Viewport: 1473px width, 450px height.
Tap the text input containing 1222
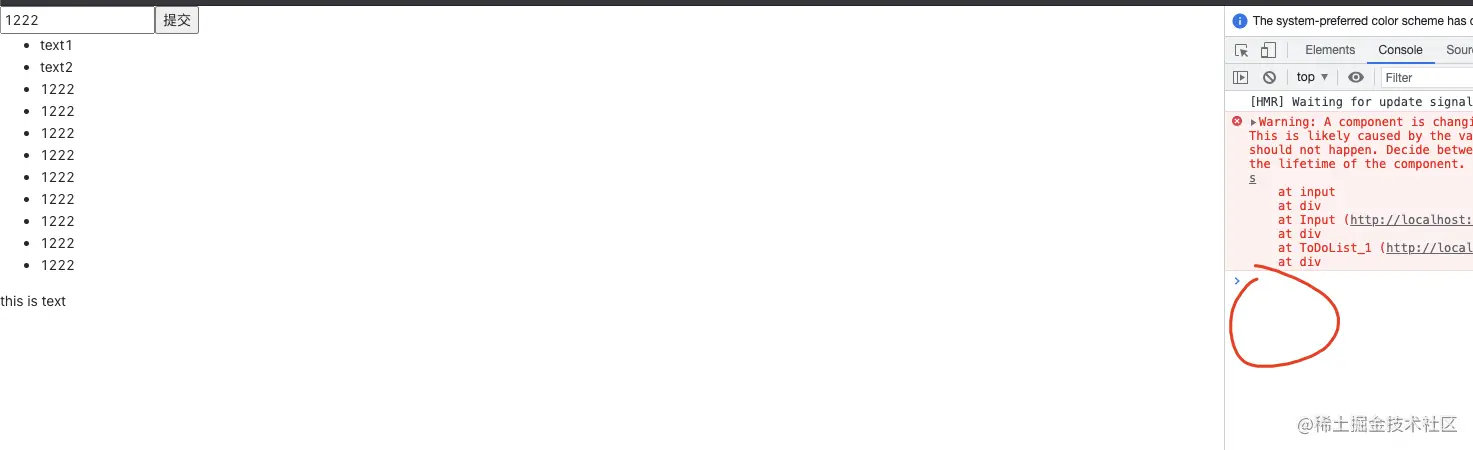click(x=77, y=20)
